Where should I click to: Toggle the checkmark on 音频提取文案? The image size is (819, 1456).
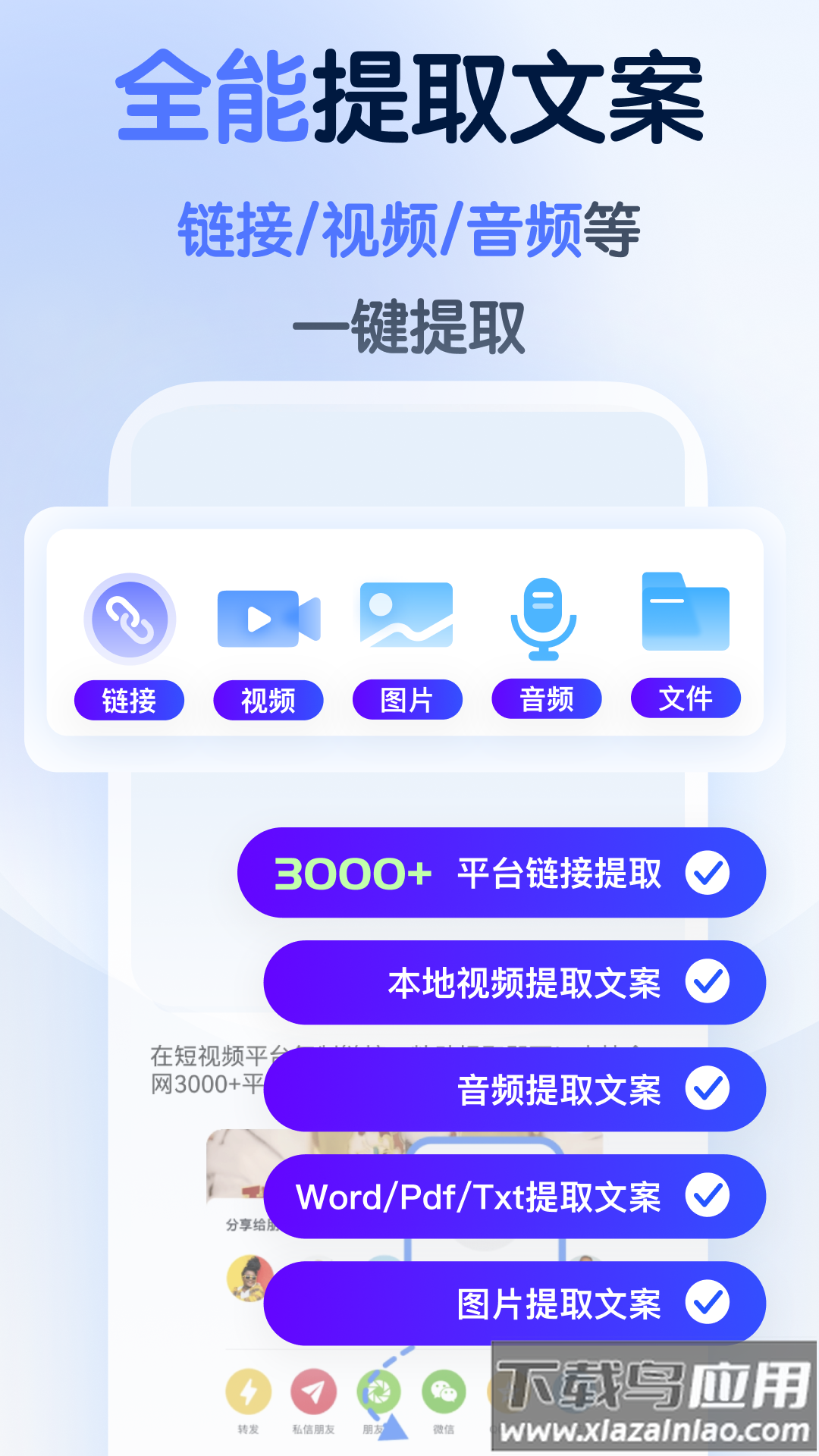click(x=708, y=1090)
